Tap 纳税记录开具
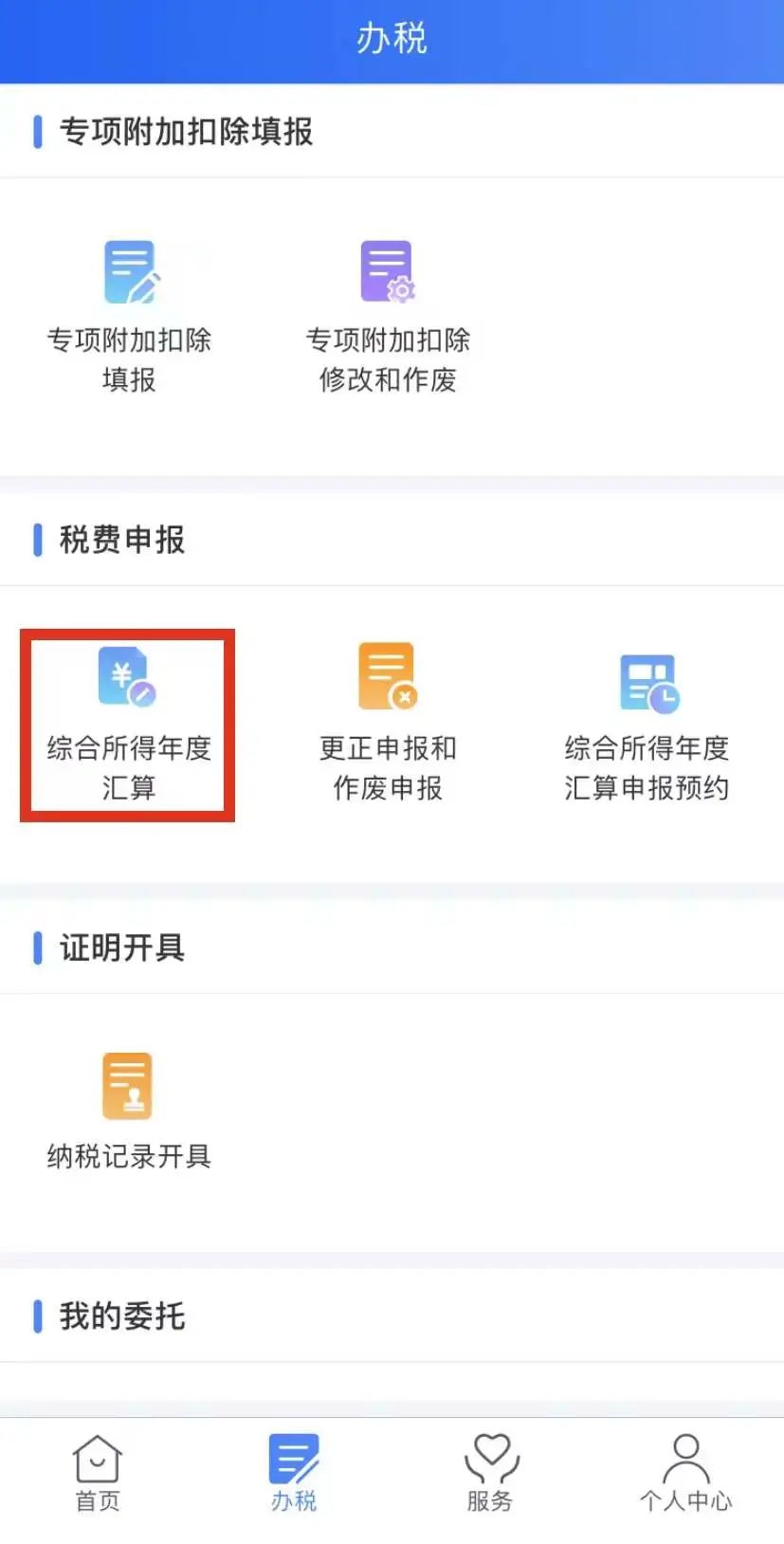Image resolution: width=784 pixels, height=1544 pixels. 129,1112
